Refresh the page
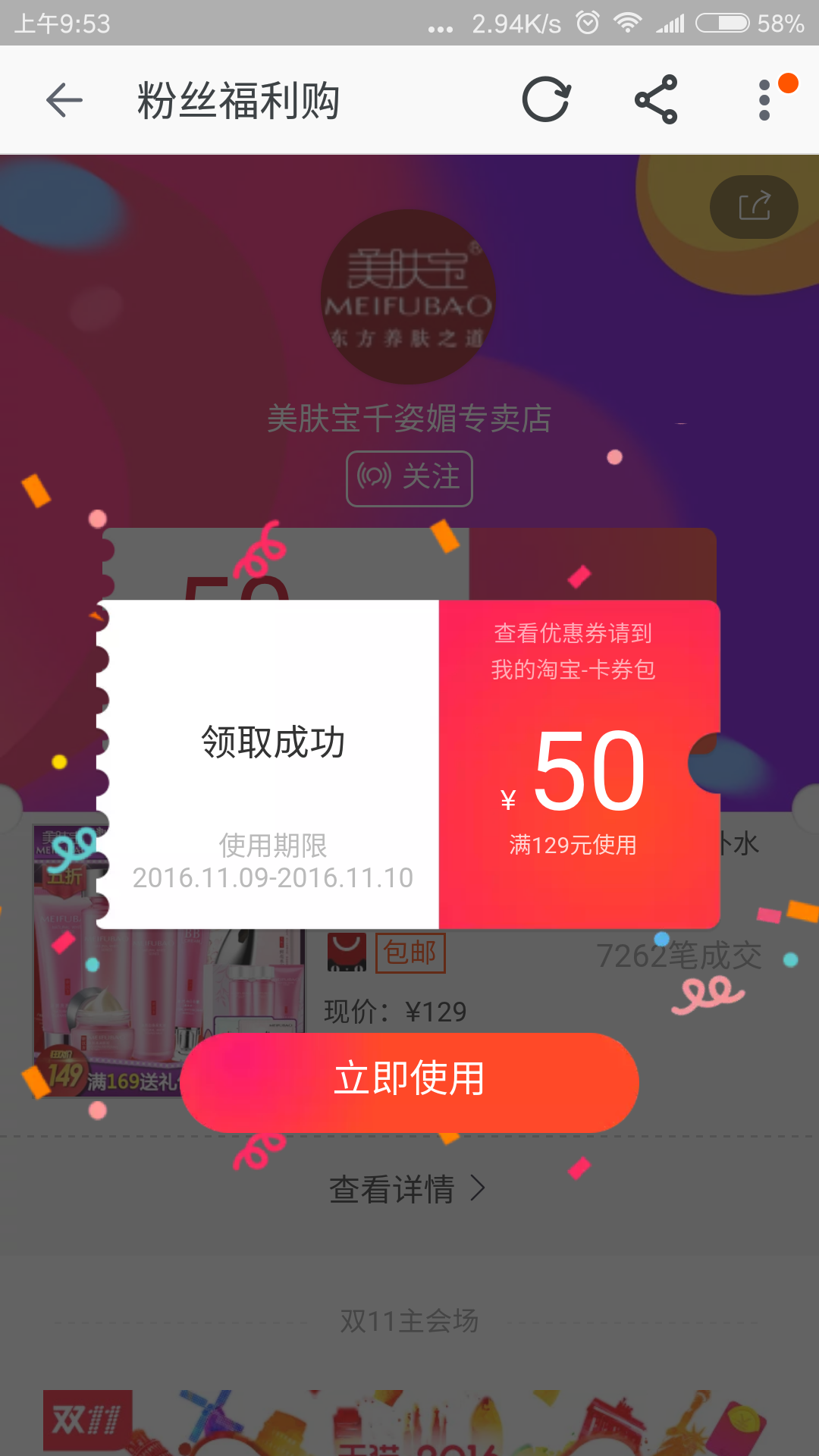819x1456 pixels. click(x=546, y=100)
